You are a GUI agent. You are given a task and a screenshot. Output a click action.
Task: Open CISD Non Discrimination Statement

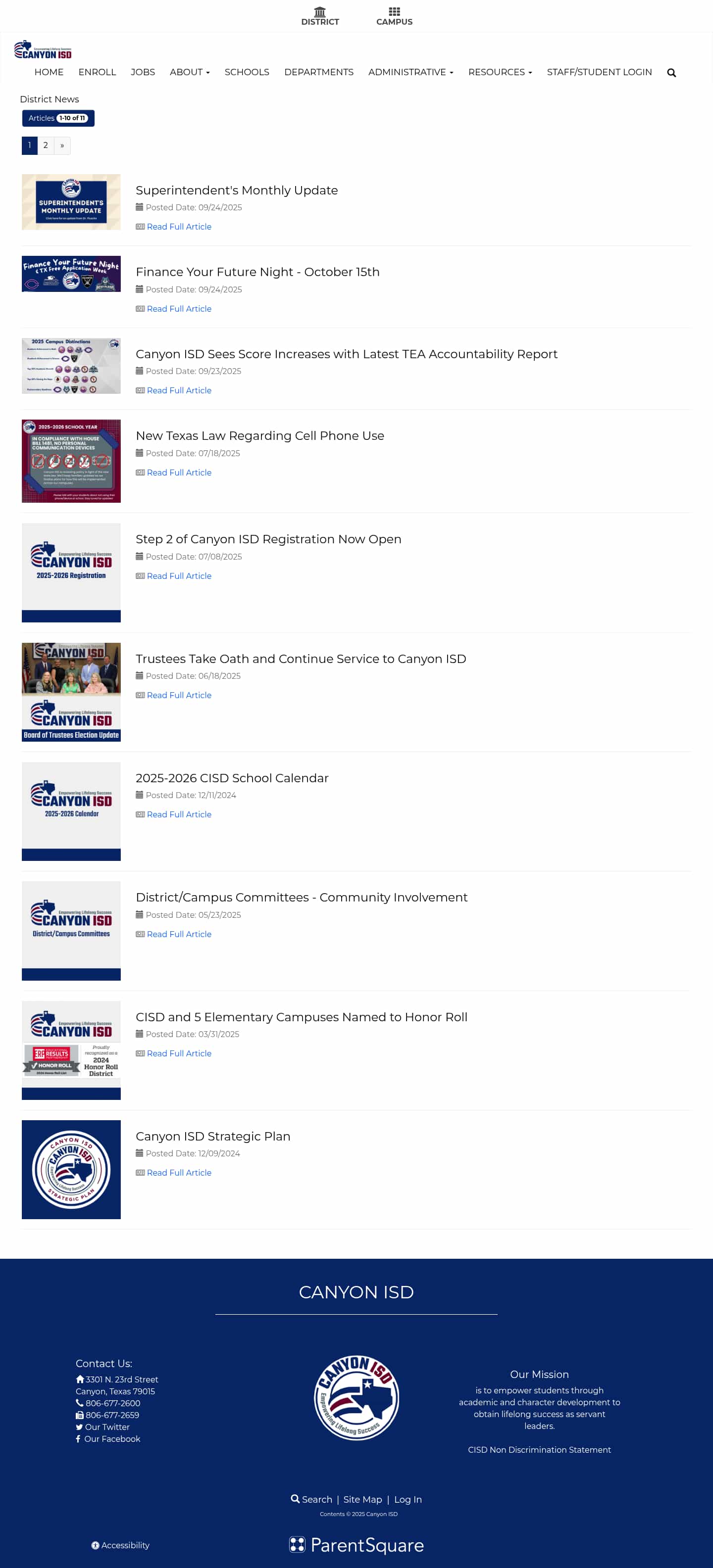[539, 1449]
